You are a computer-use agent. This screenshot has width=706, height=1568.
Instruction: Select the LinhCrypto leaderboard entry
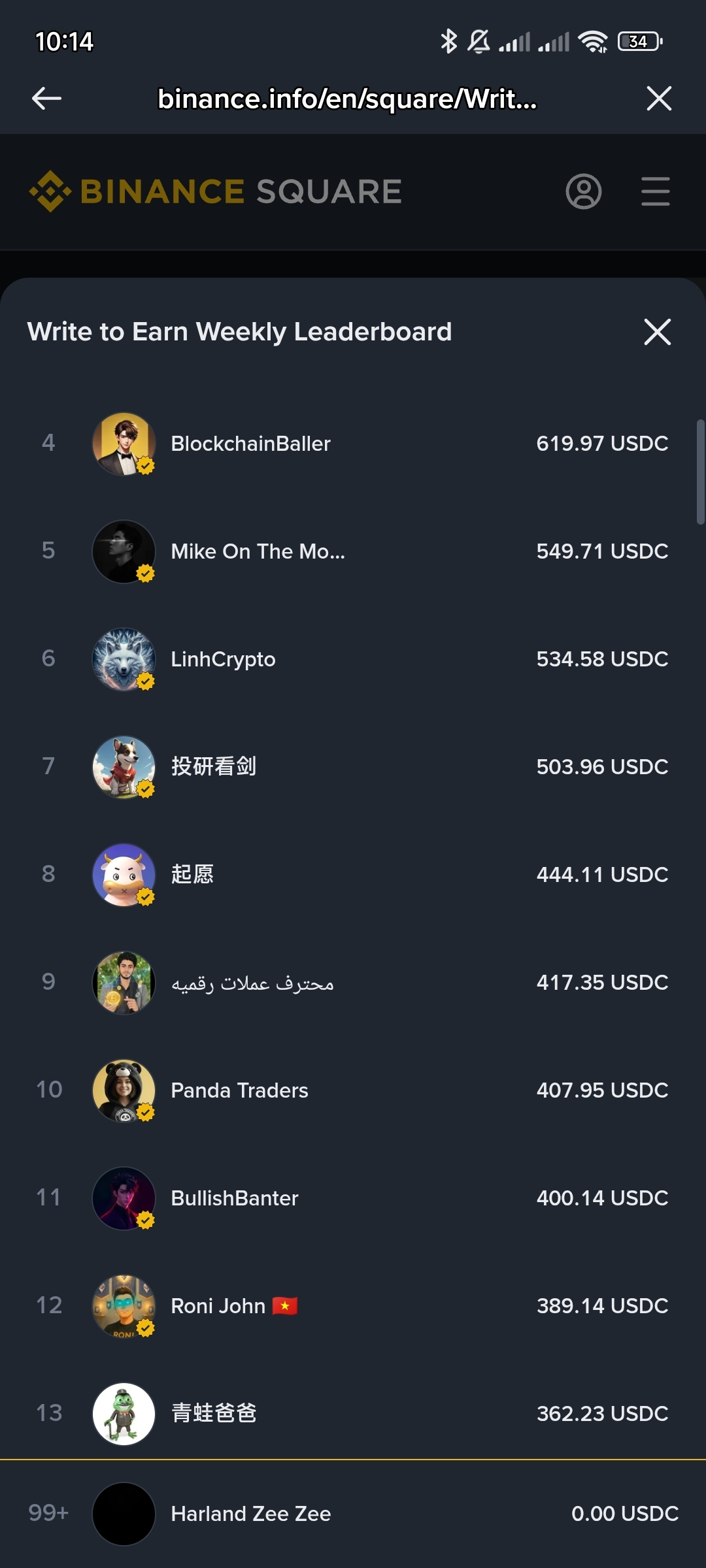point(223,660)
